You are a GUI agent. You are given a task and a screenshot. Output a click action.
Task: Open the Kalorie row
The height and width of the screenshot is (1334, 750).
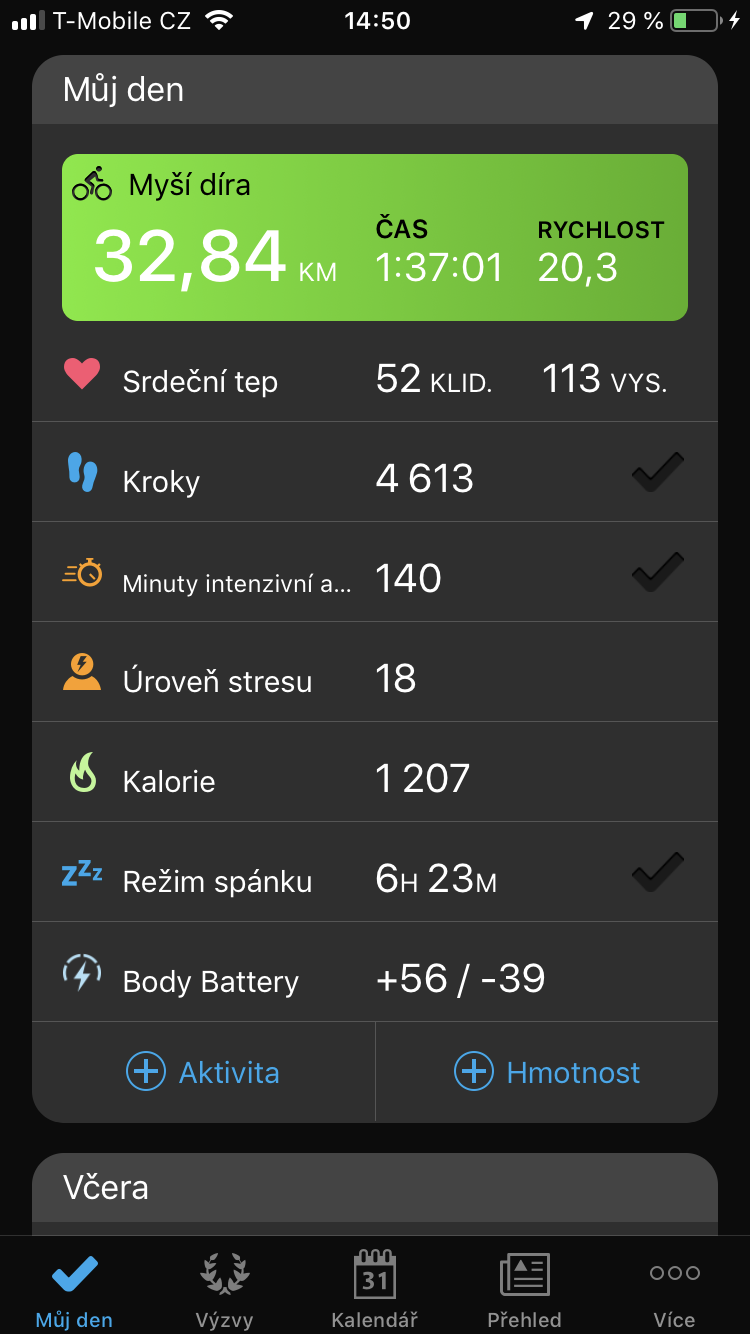point(375,772)
